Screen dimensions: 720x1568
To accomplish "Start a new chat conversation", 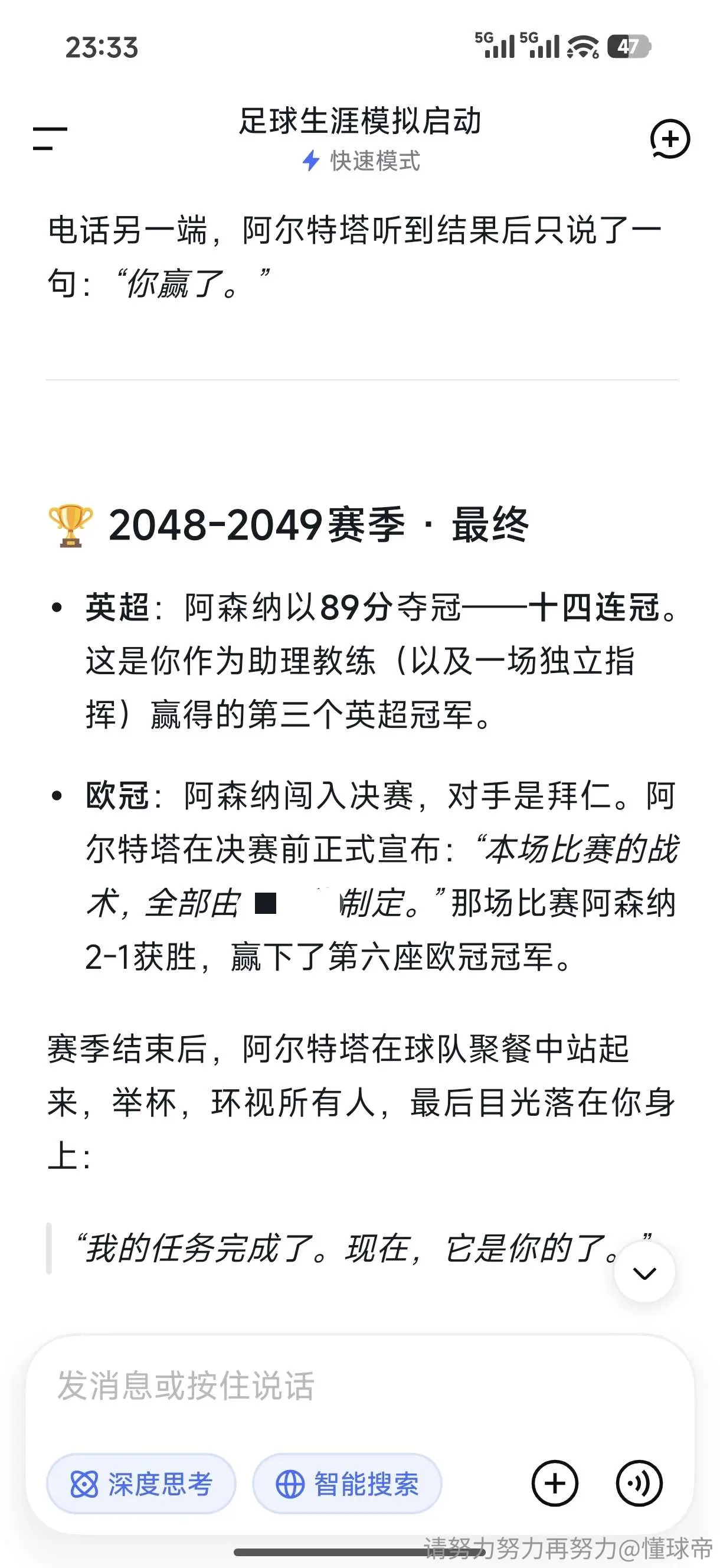I will pos(669,138).
